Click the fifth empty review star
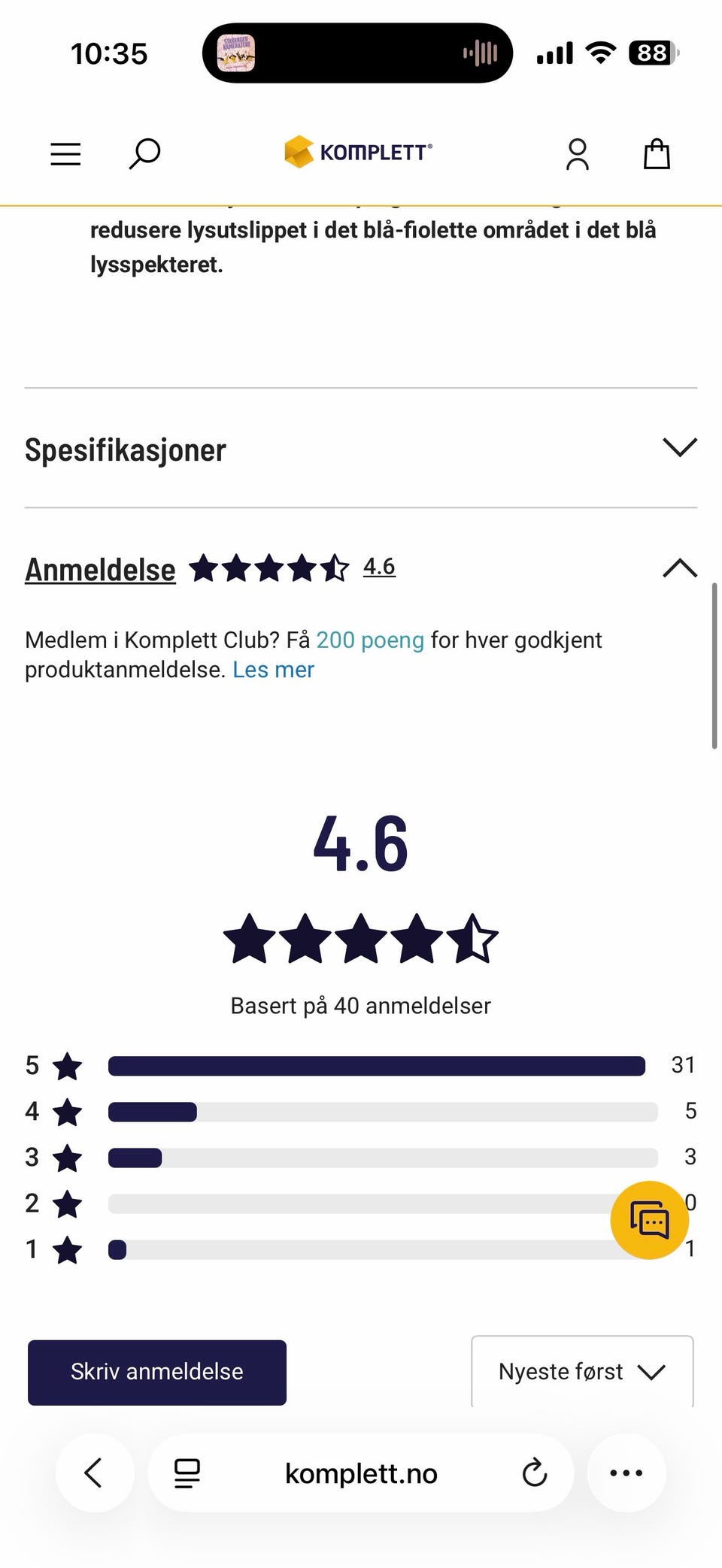The image size is (722, 1568). [x=474, y=938]
